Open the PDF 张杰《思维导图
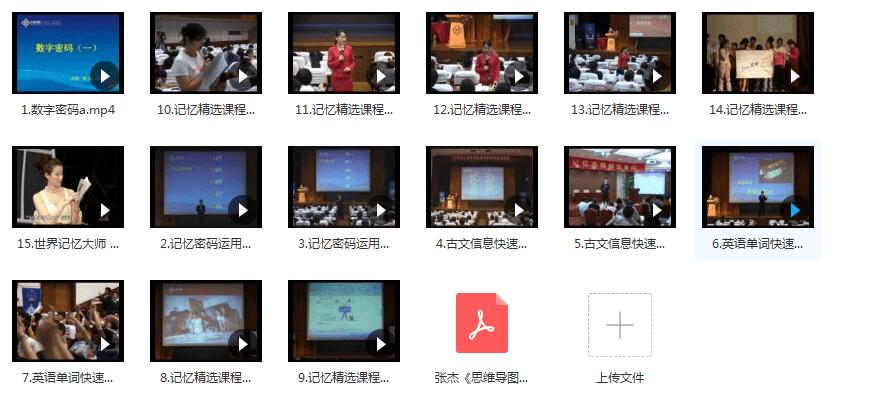The image size is (877, 414). click(481, 324)
